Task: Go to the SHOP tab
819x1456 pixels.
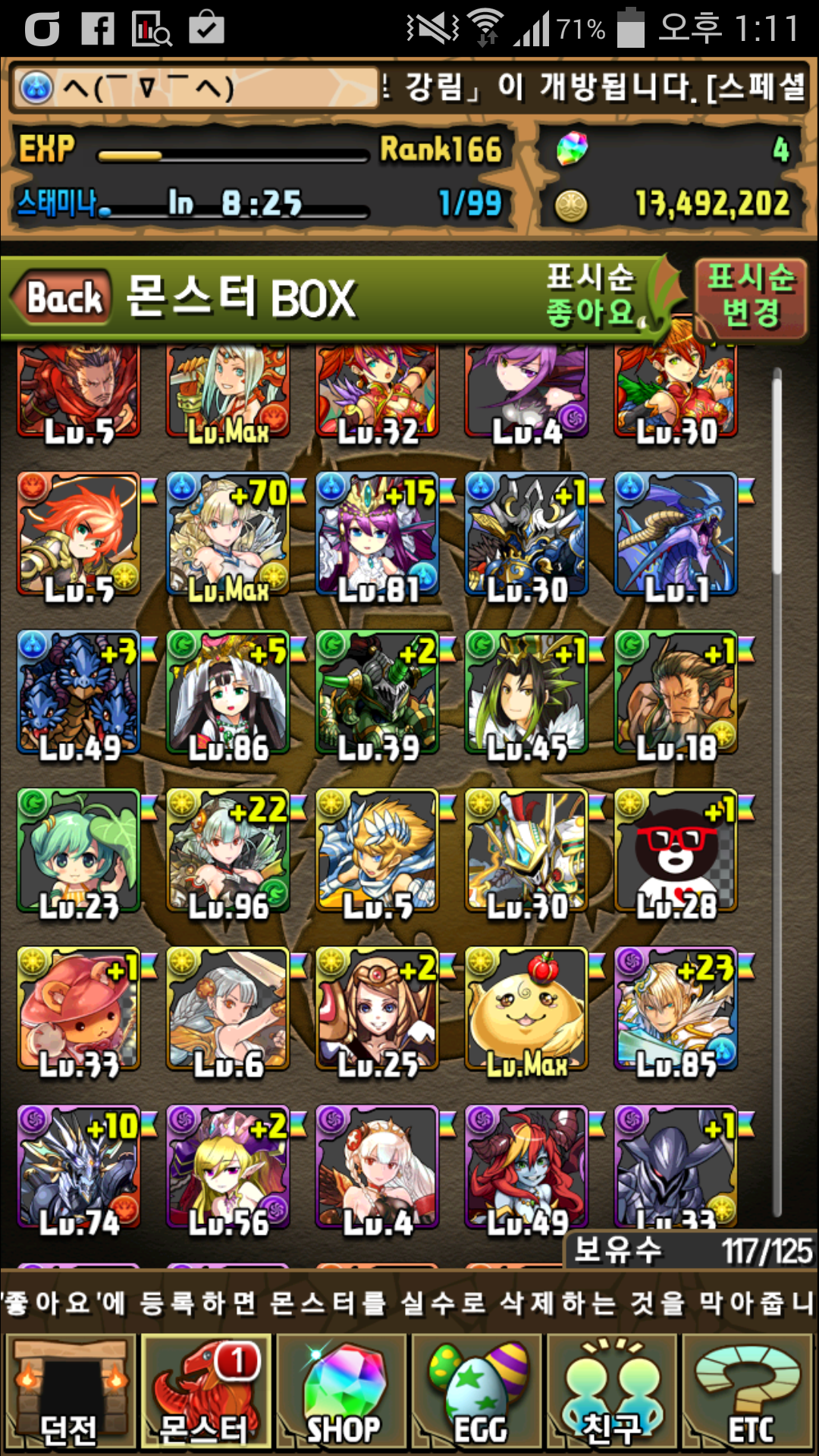Action: pyautogui.click(x=341, y=1392)
